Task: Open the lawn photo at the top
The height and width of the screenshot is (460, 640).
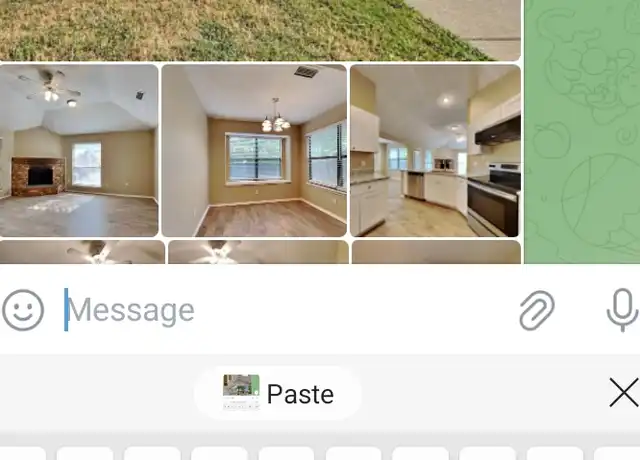Action: (x=260, y=28)
